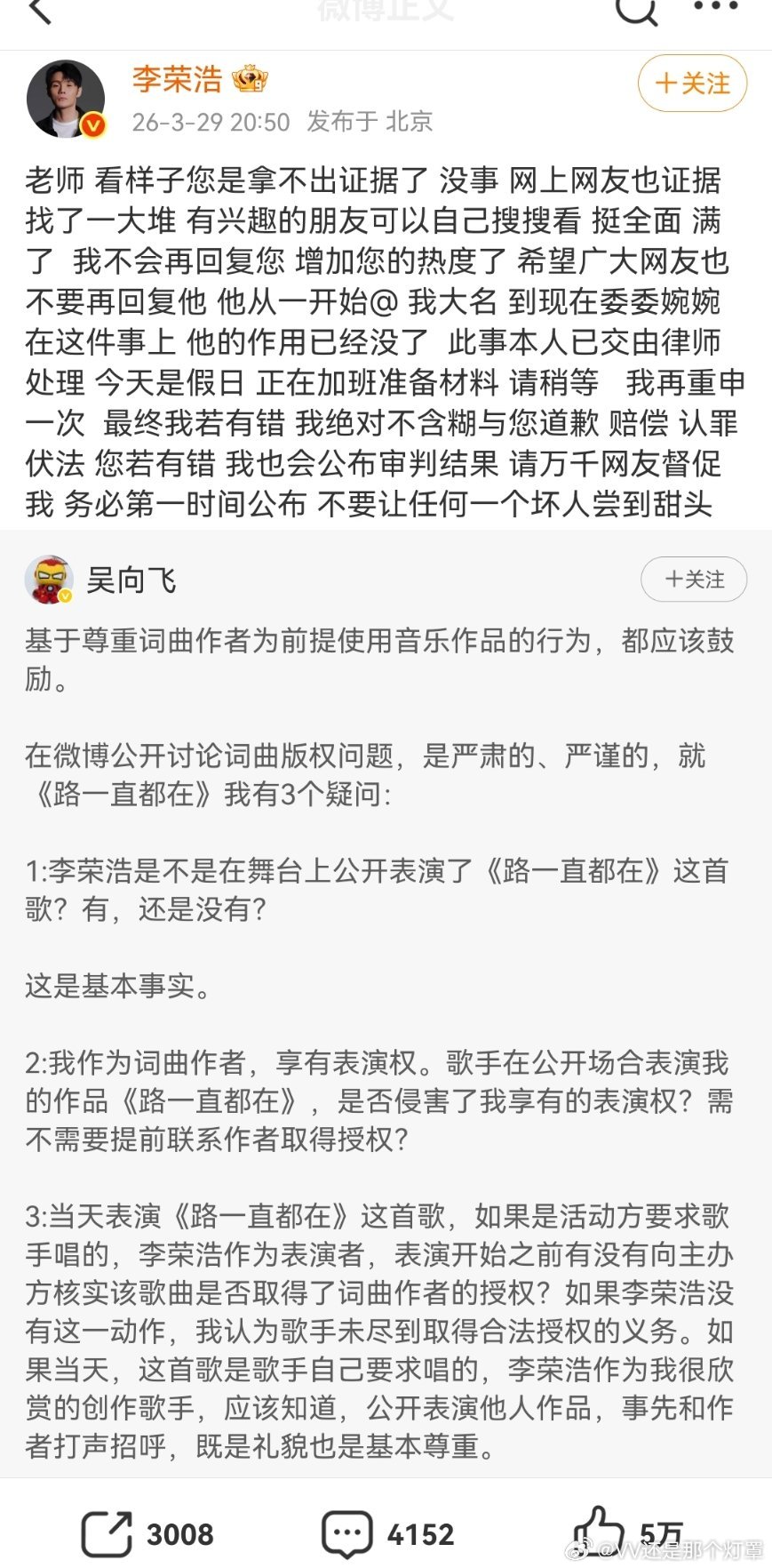Toggle follow on 李荣浩 with 关注 button
Screen dimensions: 772x1568
click(692, 83)
